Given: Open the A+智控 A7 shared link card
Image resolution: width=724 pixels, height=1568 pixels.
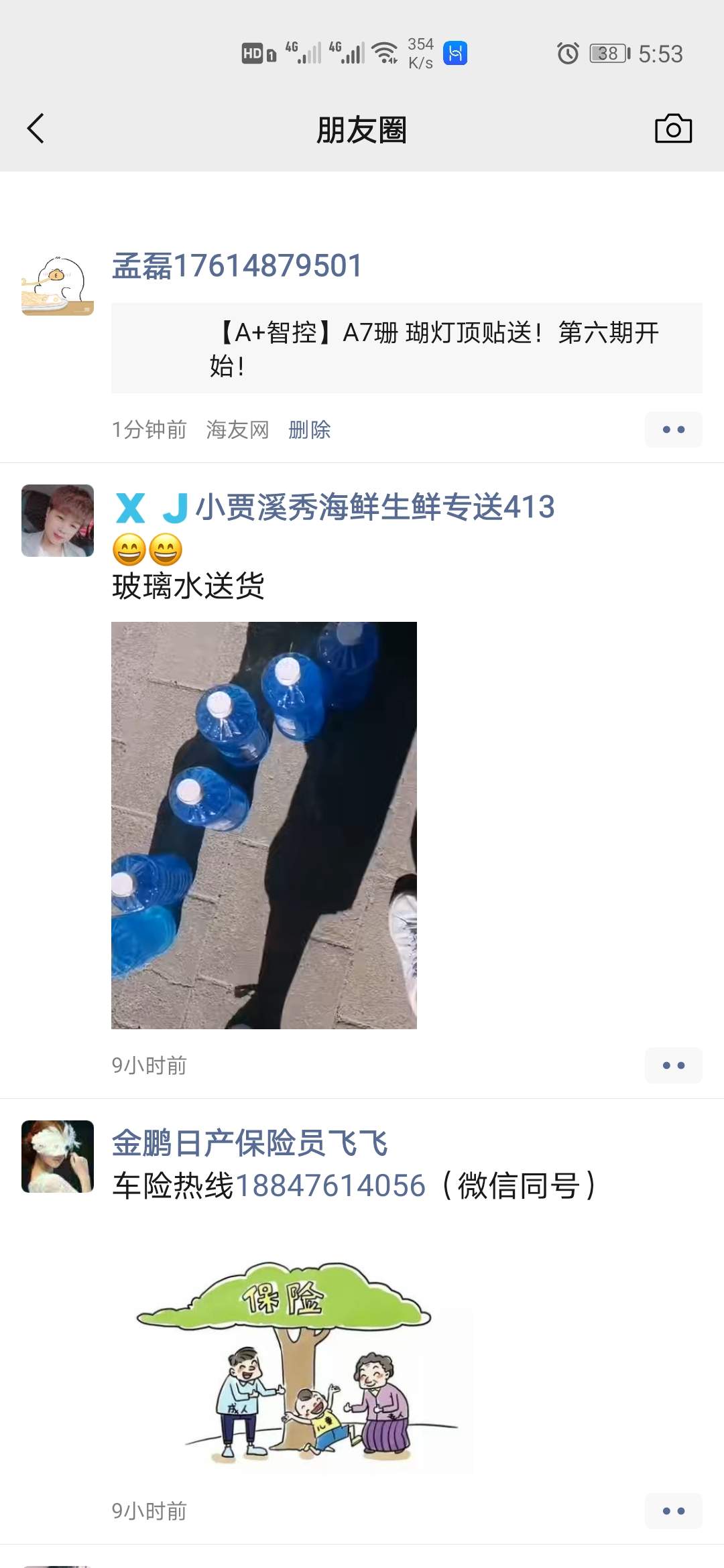Looking at the screenshot, I should tap(406, 348).
